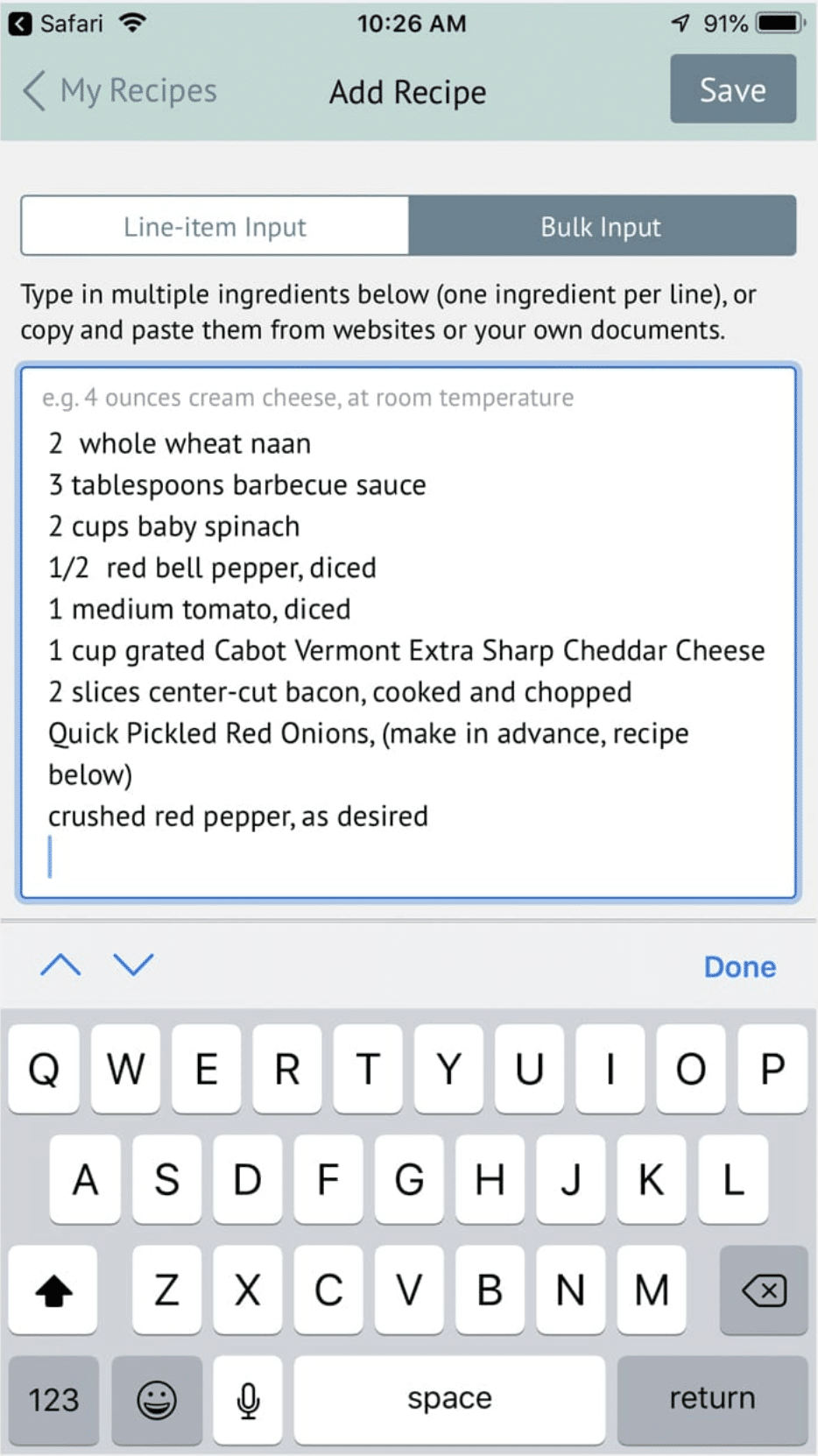Go back to My Recipes

[120, 91]
